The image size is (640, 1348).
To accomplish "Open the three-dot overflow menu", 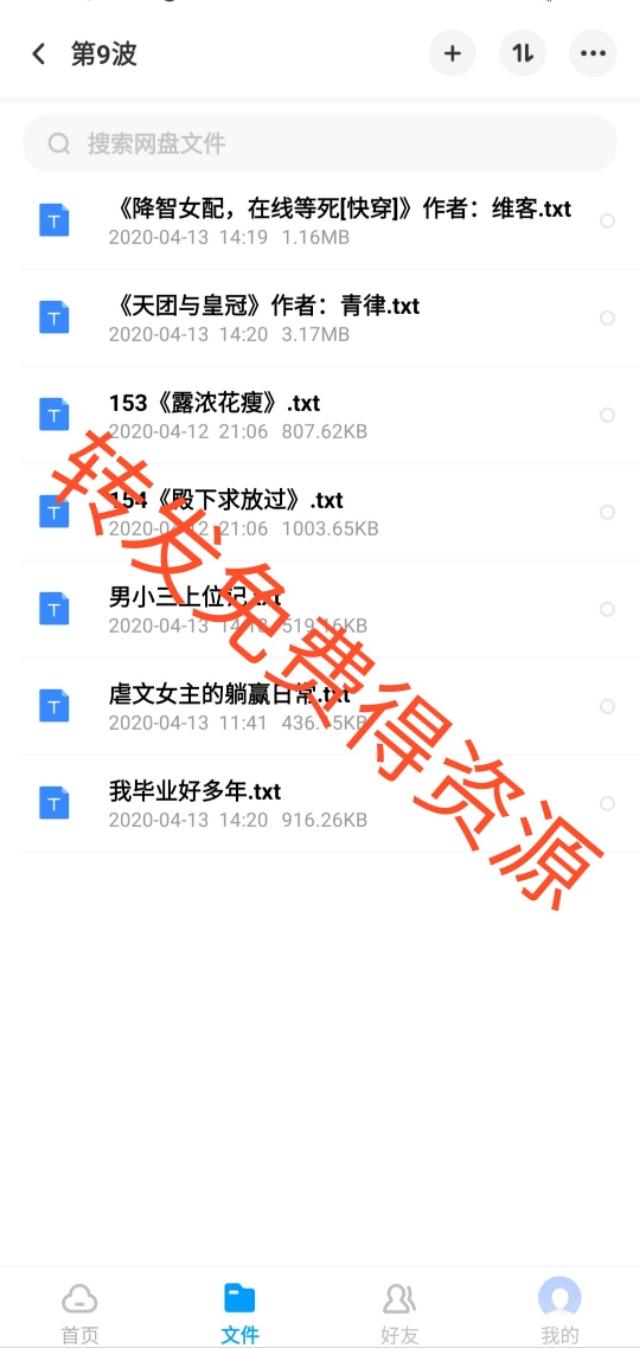I will pyautogui.click(x=593, y=54).
